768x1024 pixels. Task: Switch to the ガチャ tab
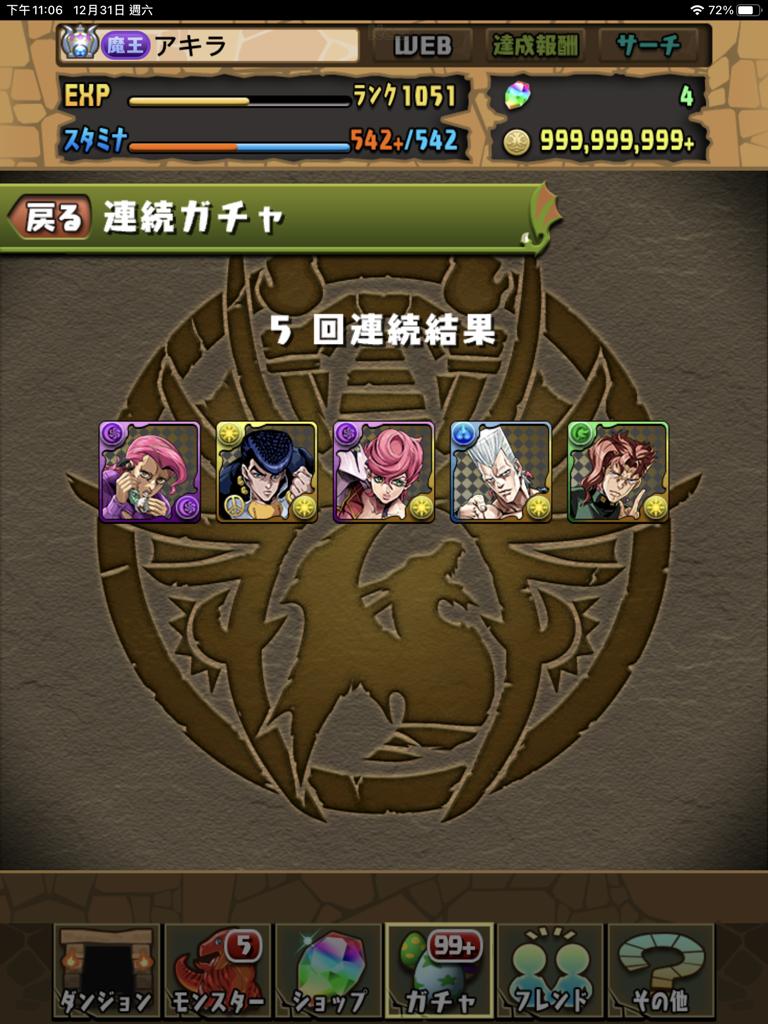(x=440, y=971)
